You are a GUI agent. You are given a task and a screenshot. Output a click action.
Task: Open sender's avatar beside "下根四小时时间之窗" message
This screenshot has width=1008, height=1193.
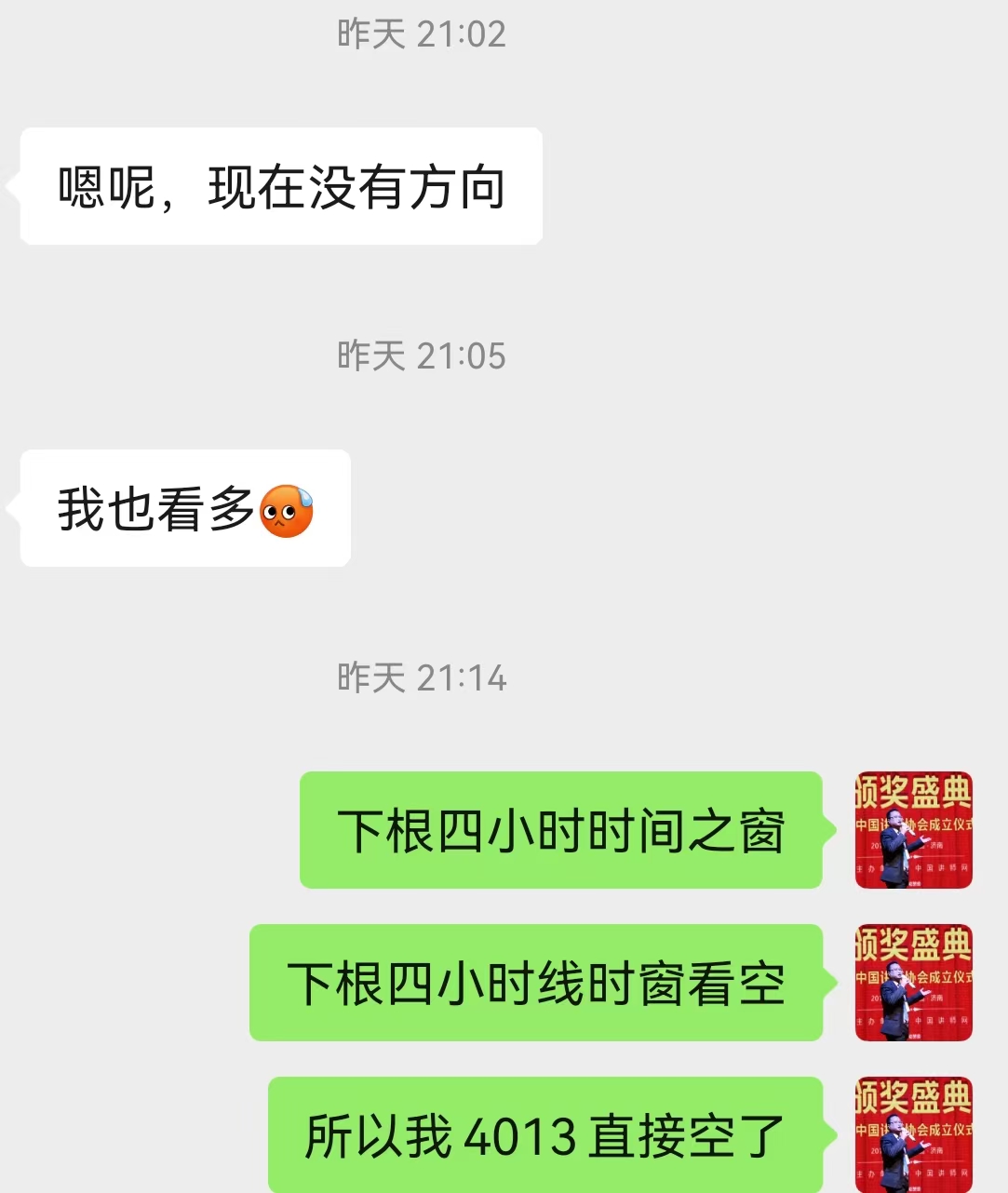tap(913, 830)
